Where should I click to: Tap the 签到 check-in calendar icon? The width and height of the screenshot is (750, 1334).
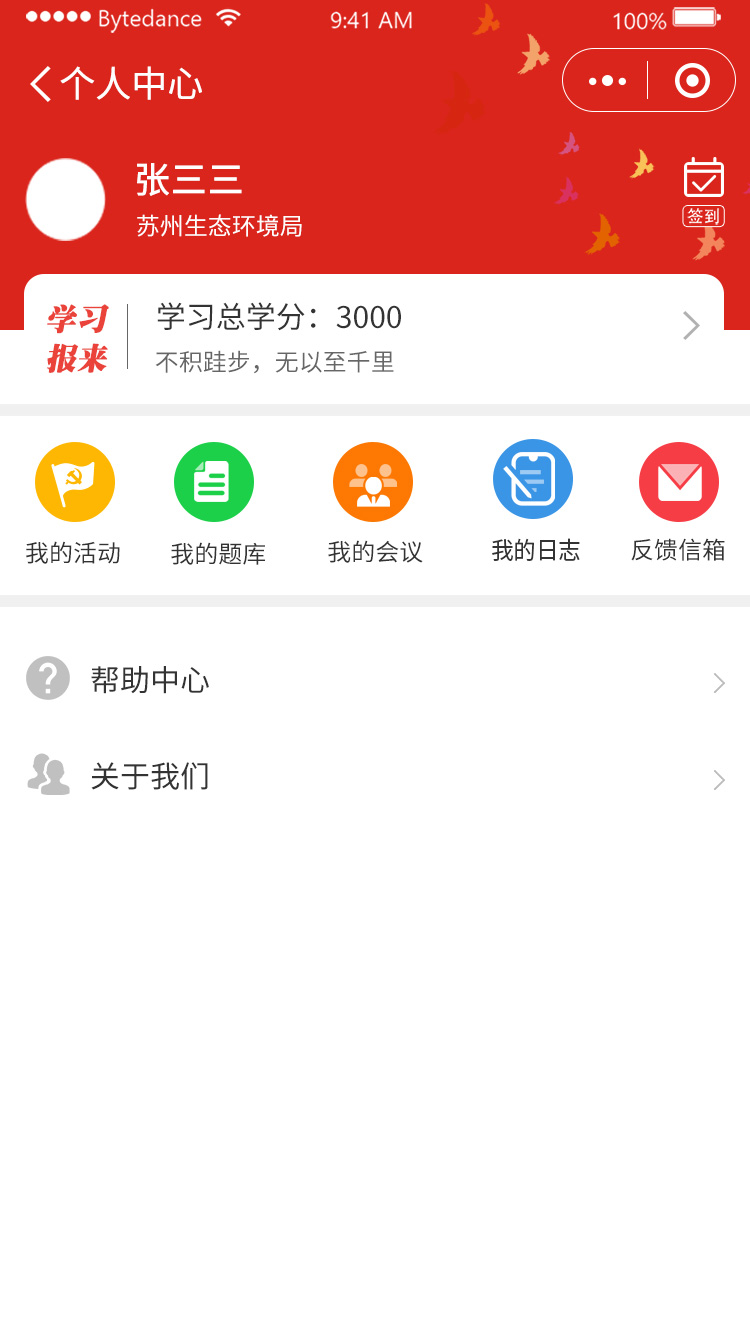click(703, 190)
